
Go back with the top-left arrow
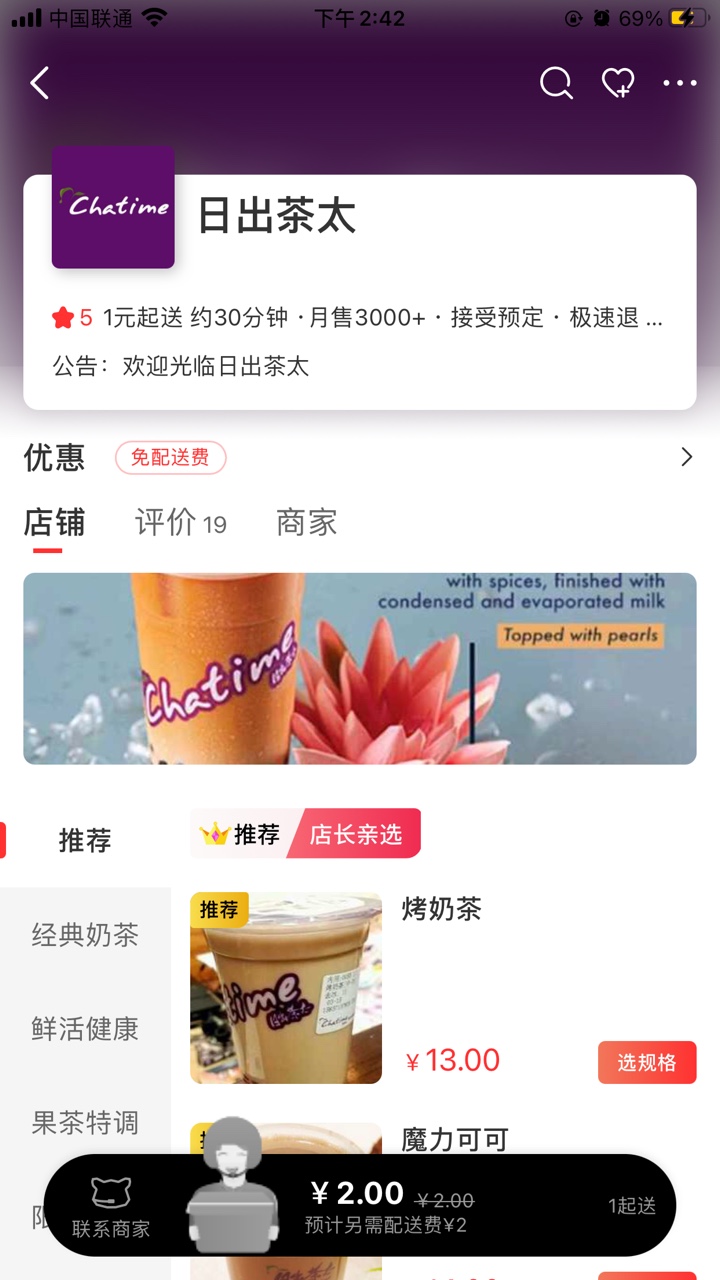[x=40, y=83]
